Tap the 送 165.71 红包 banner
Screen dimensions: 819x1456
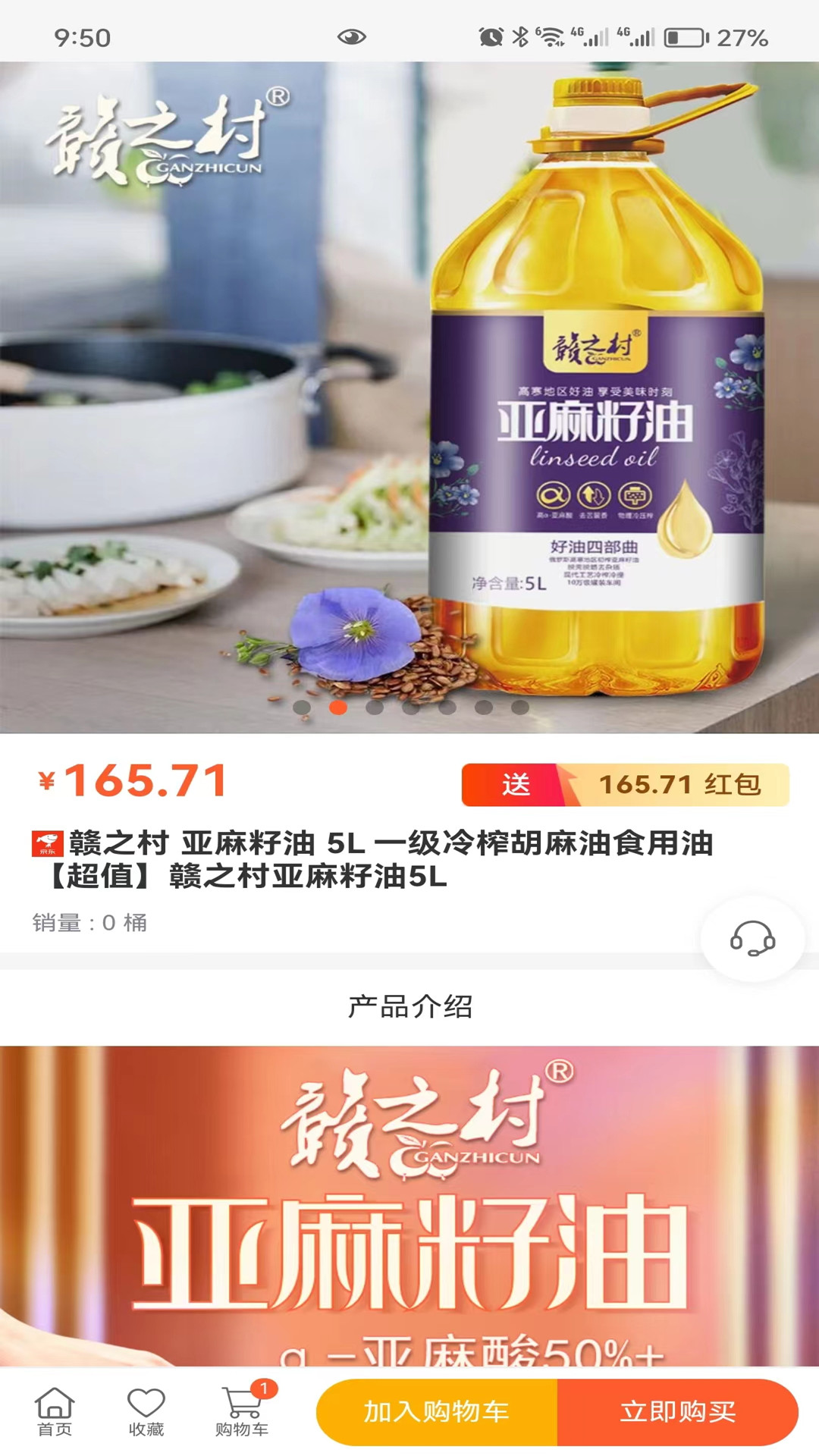pyautogui.click(x=625, y=784)
